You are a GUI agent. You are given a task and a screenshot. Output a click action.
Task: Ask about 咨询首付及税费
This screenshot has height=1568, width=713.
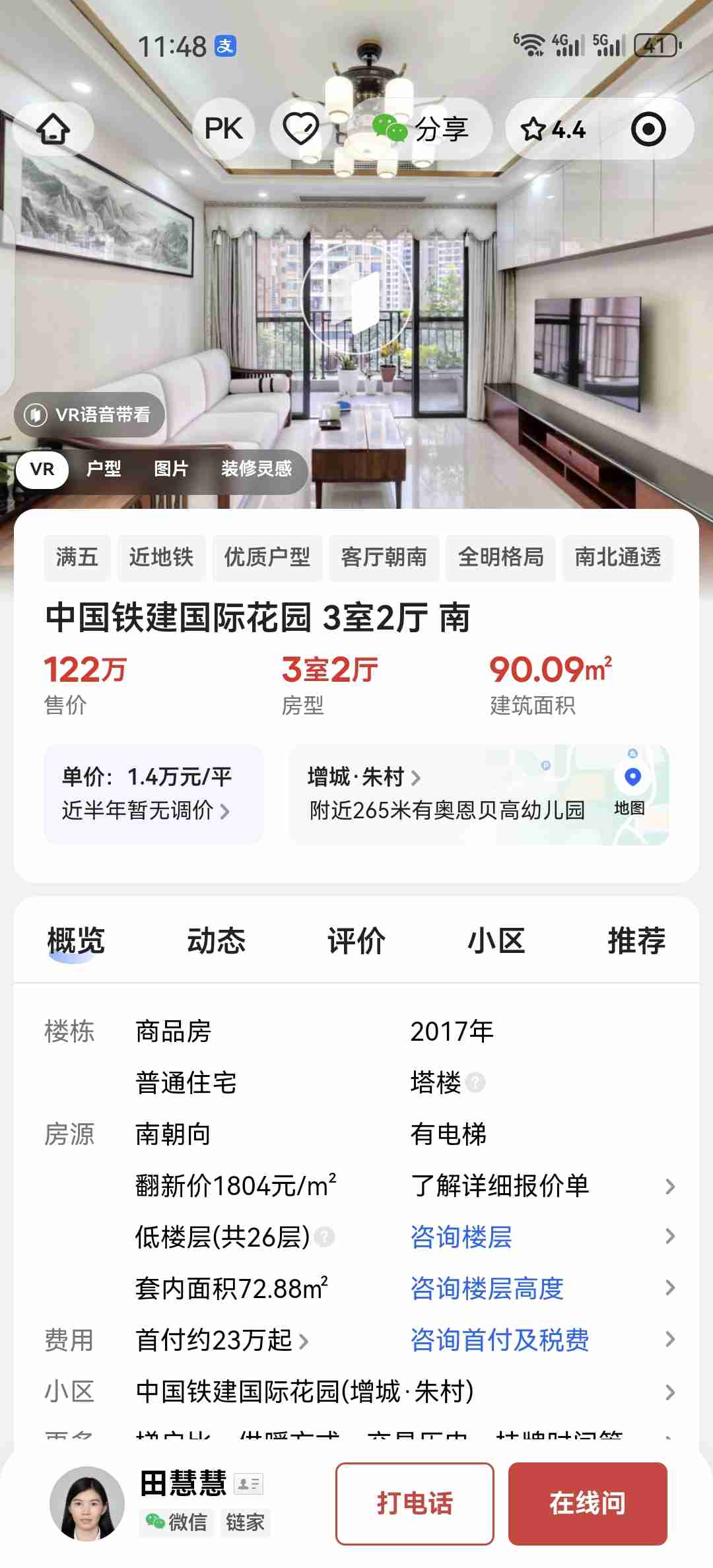pos(500,1340)
